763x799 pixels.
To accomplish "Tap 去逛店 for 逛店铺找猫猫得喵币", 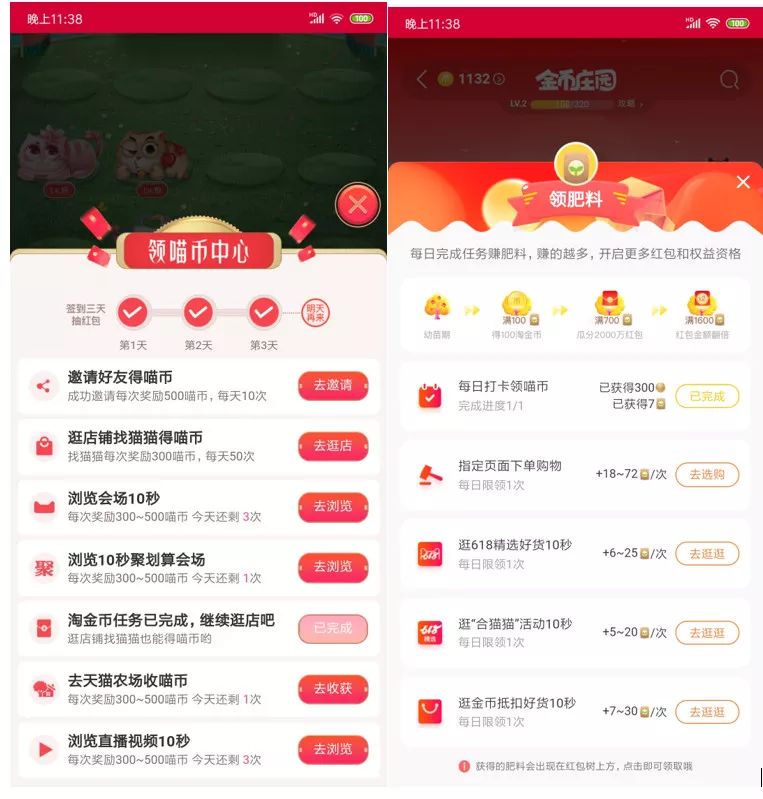I will point(333,446).
